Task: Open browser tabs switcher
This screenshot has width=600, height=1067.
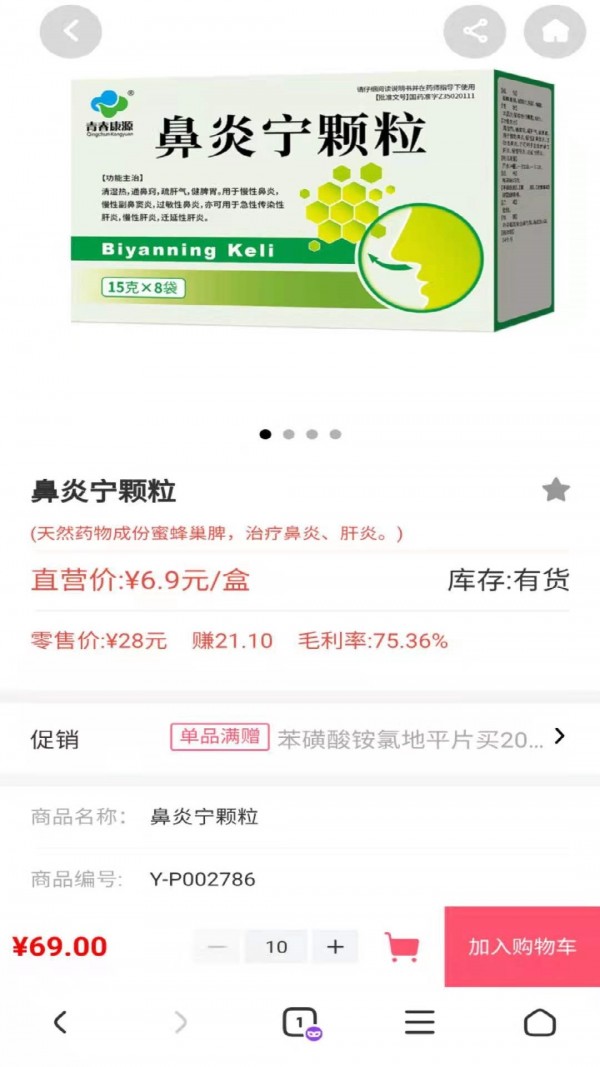Action: [x=299, y=1022]
